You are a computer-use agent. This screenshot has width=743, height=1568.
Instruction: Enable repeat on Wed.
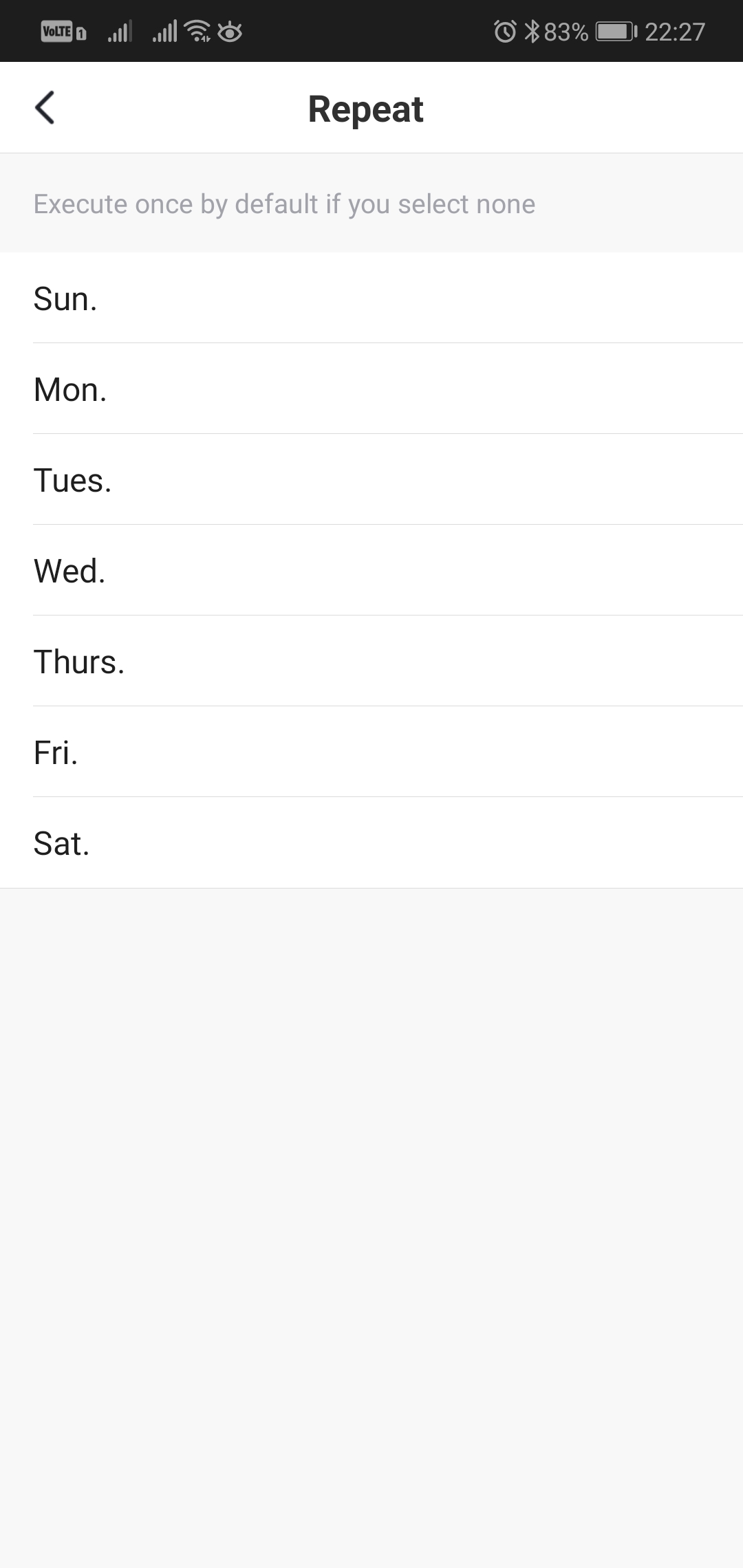tap(371, 570)
